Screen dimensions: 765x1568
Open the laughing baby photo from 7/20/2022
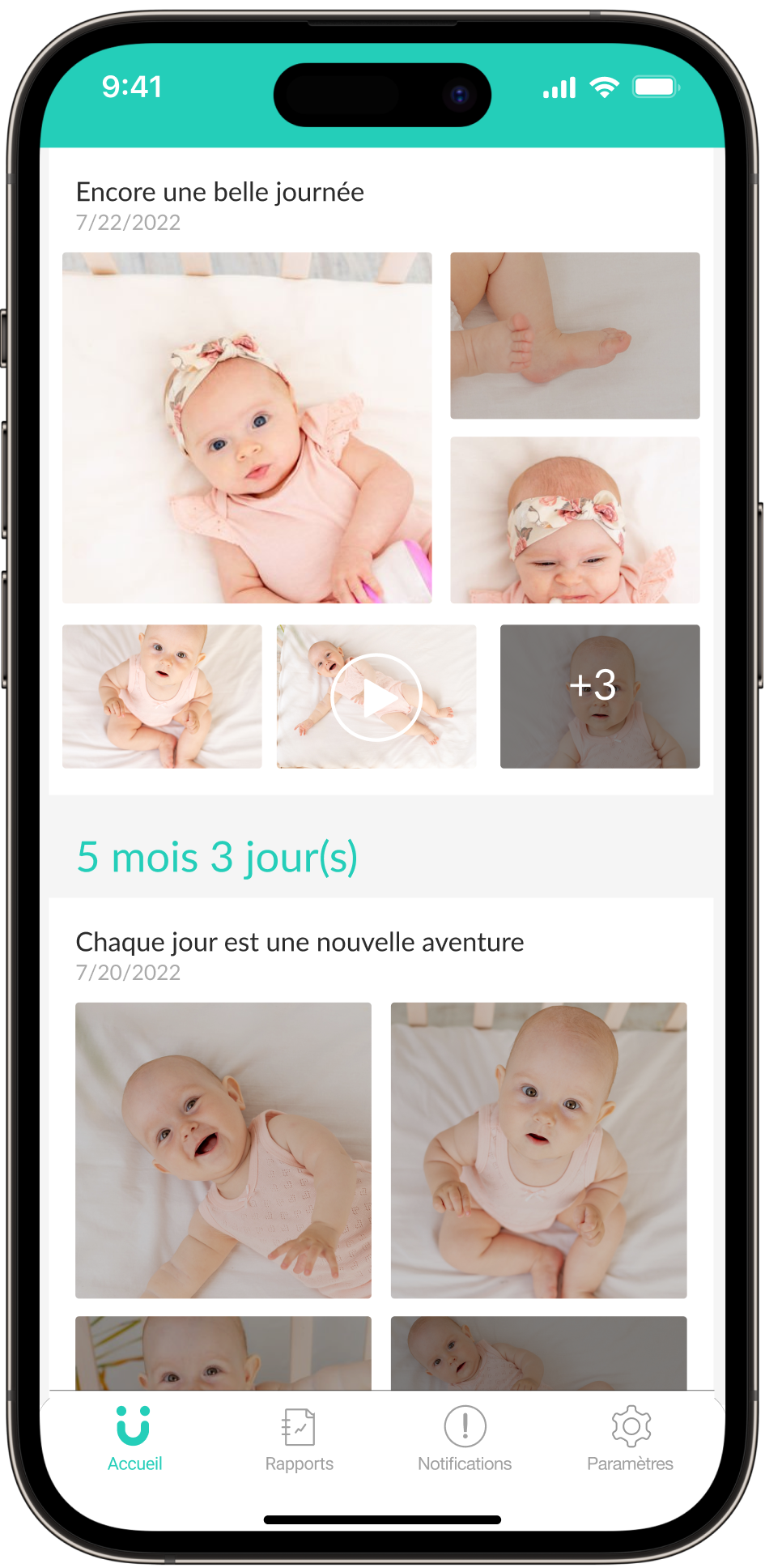(223, 1150)
